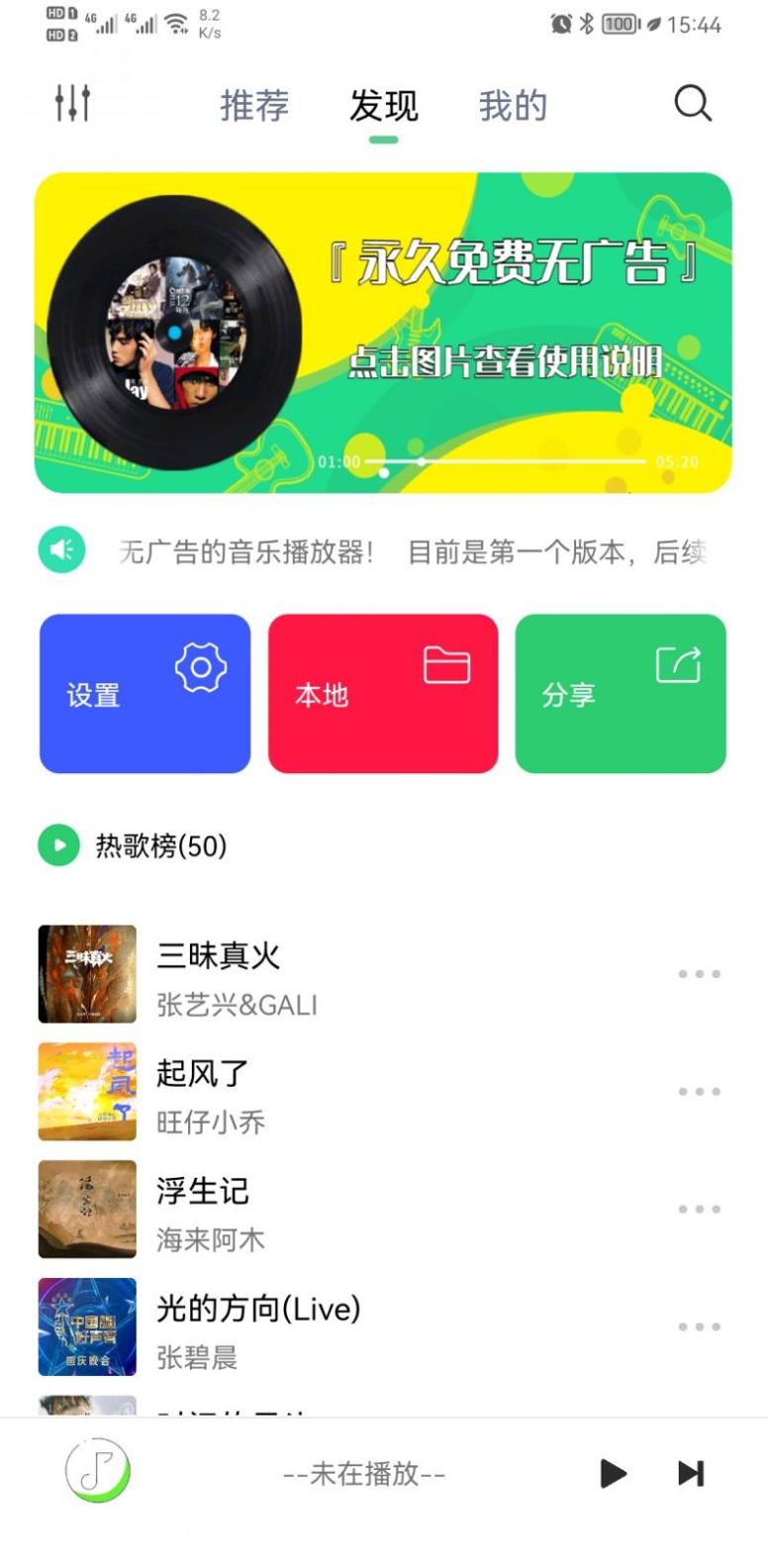The image size is (768, 1568).
Task: Open the usage instructions banner image
Action: tap(384, 332)
